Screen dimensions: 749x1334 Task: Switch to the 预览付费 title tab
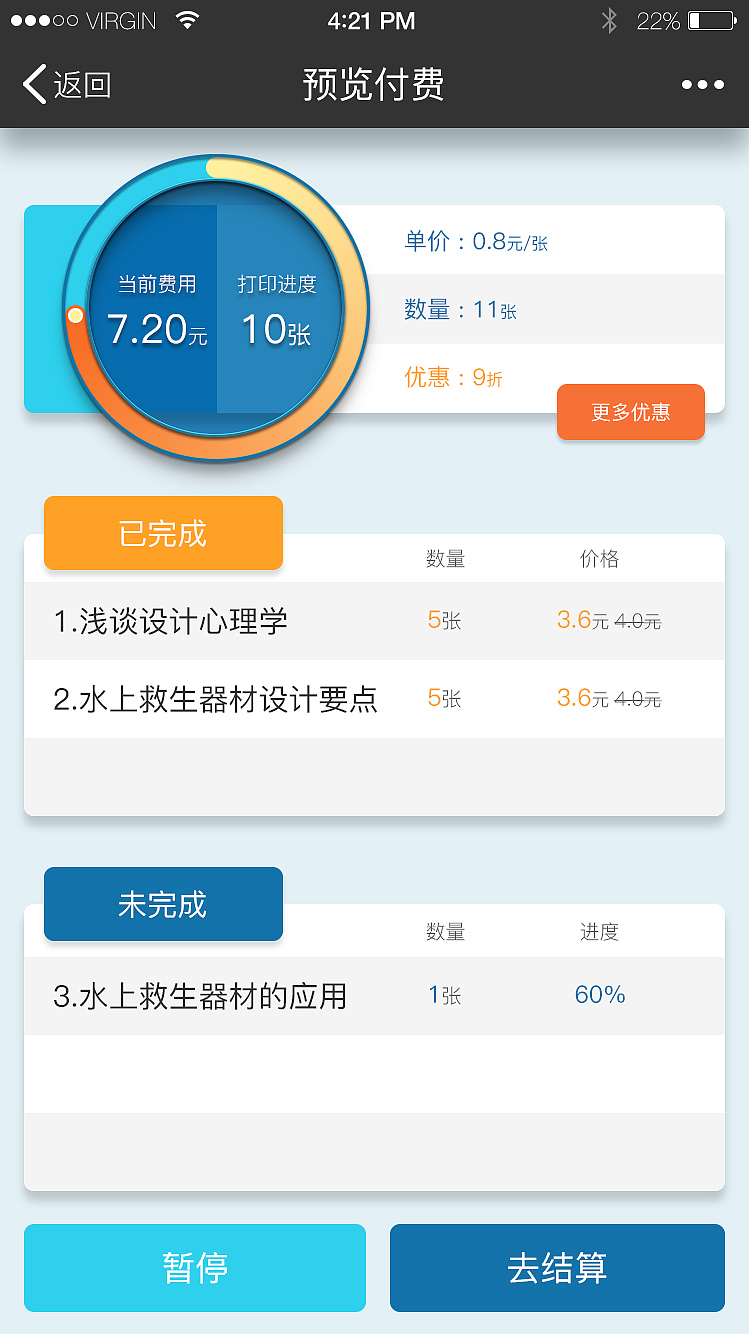pos(374,85)
